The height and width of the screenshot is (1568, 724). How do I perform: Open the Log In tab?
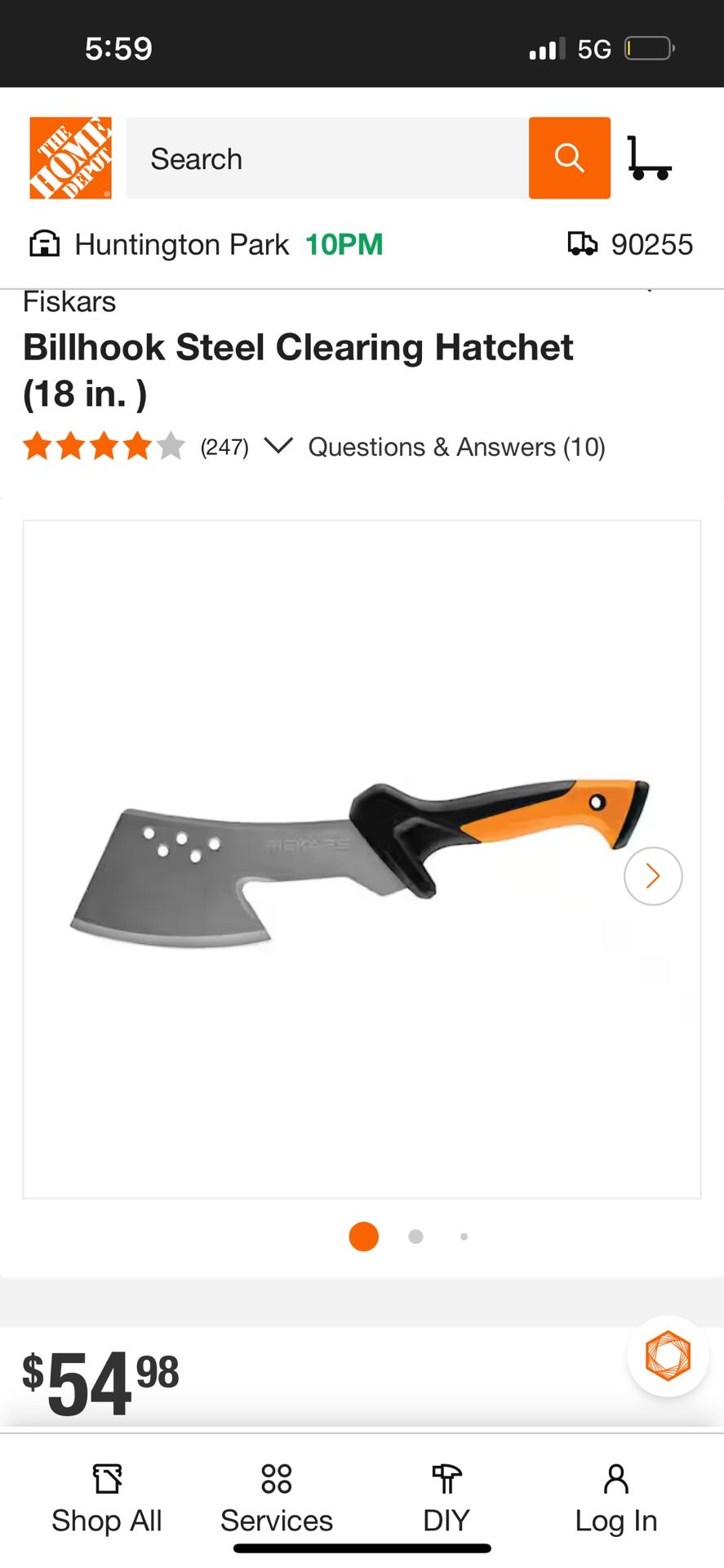coord(616,1499)
